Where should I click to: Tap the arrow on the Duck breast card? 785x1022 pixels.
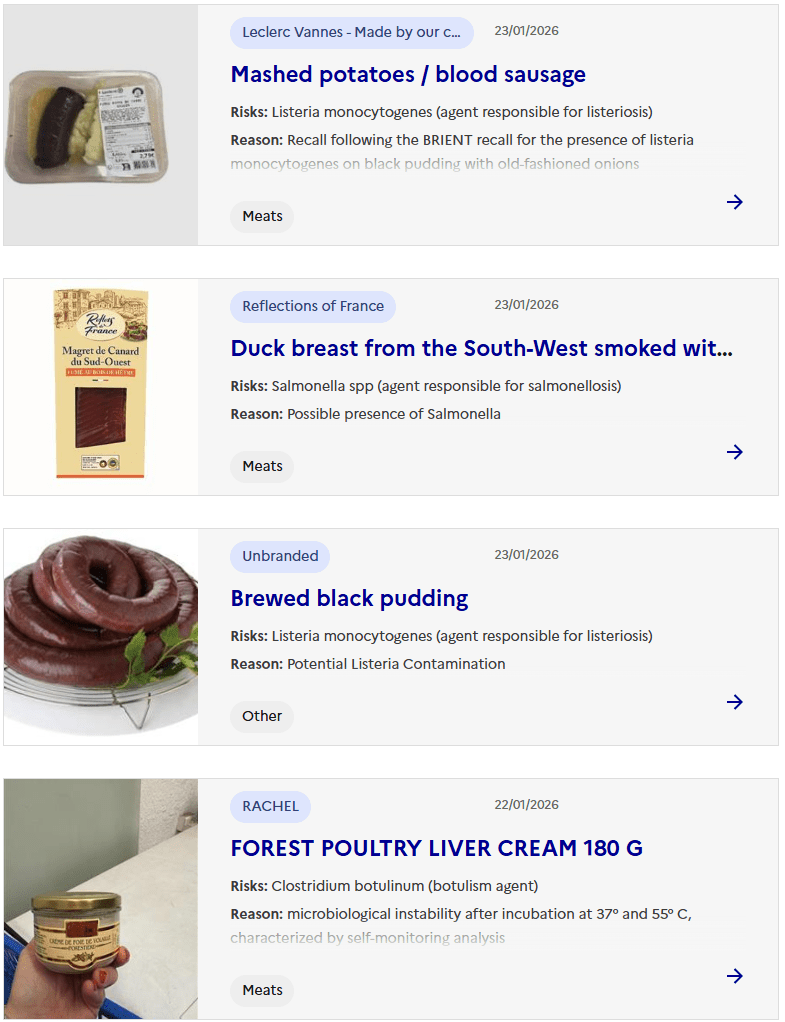pyautogui.click(x=735, y=452)
